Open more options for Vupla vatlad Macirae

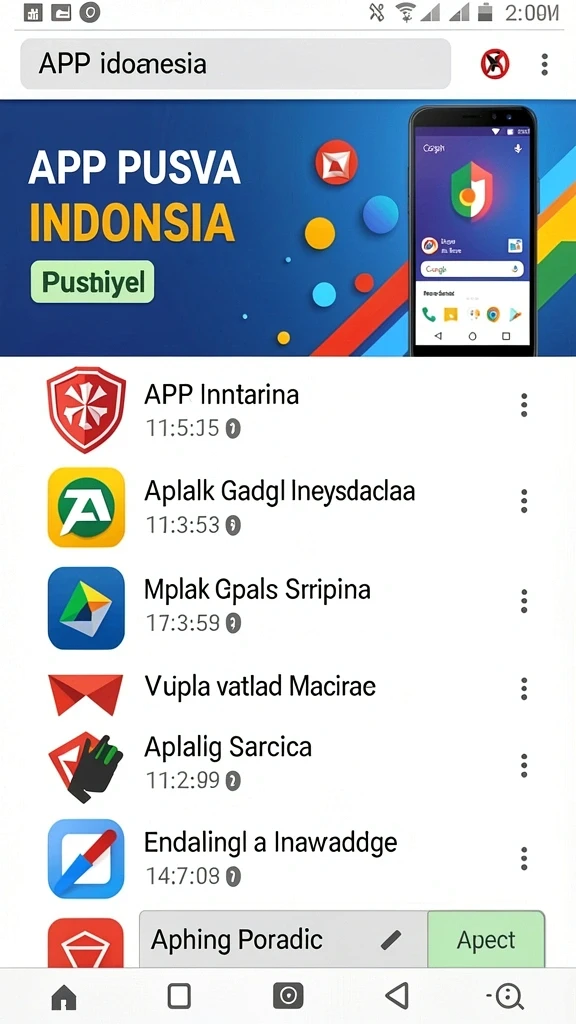[x=524, y=688]
